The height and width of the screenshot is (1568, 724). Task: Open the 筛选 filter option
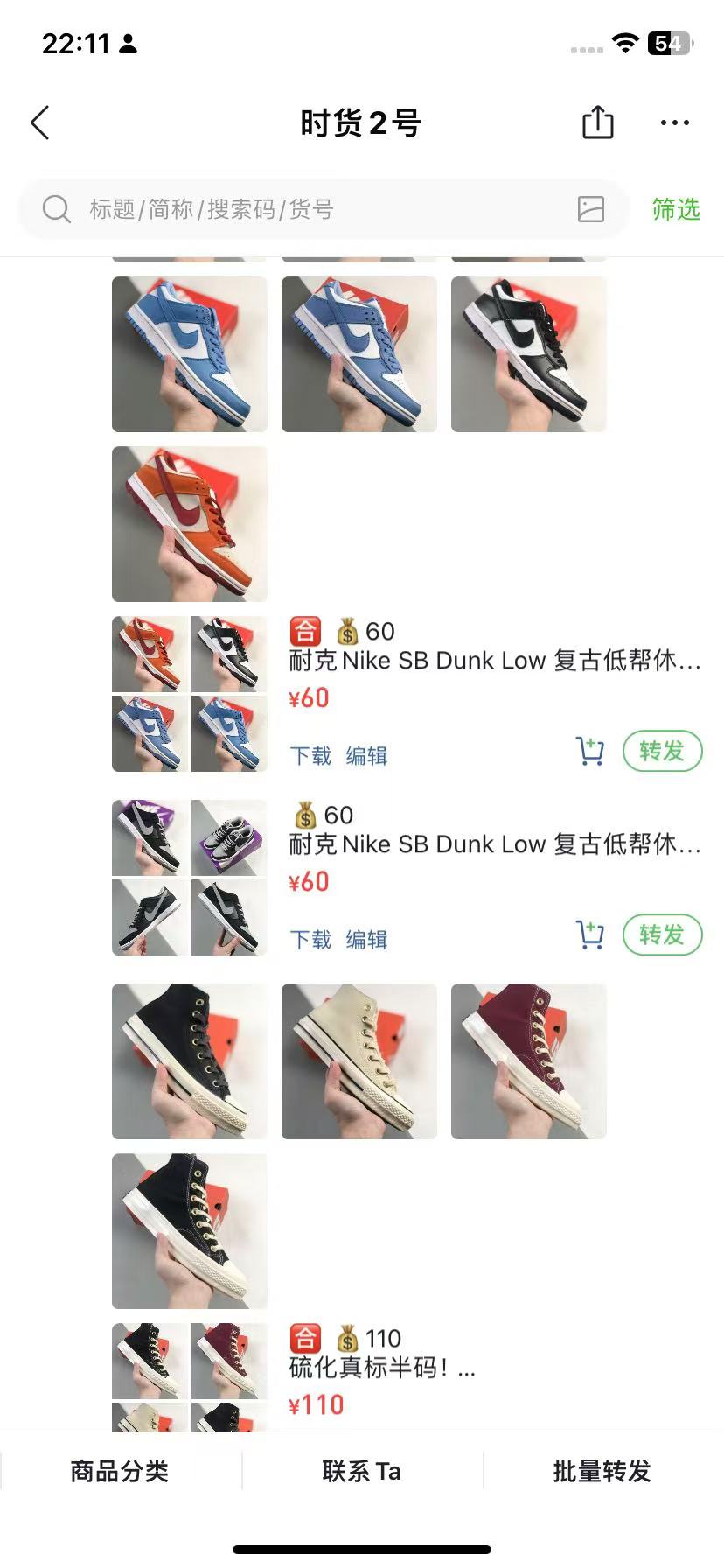coord(675,209)
